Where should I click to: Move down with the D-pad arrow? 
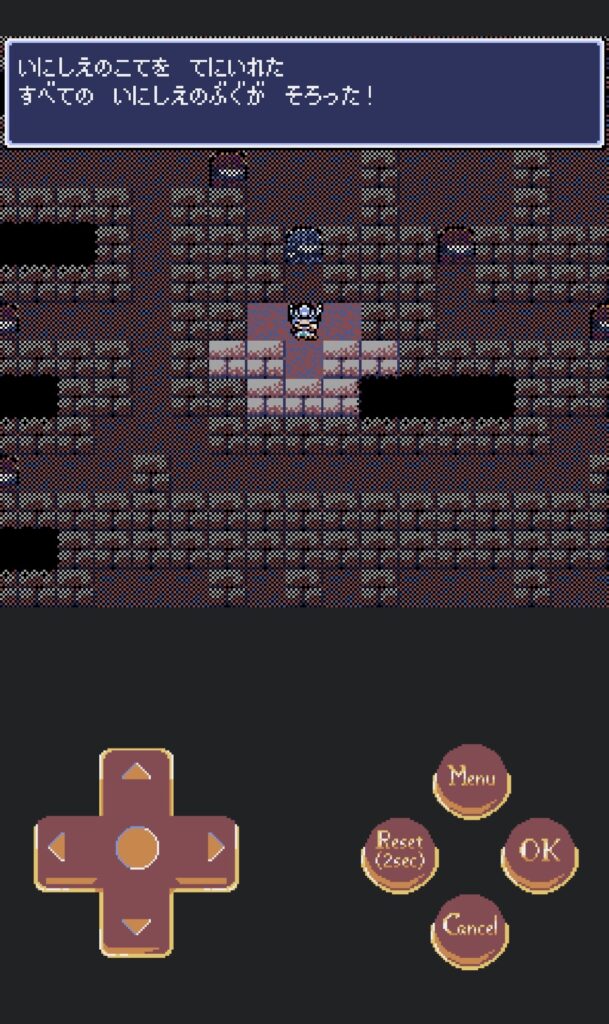coord(137,924)
